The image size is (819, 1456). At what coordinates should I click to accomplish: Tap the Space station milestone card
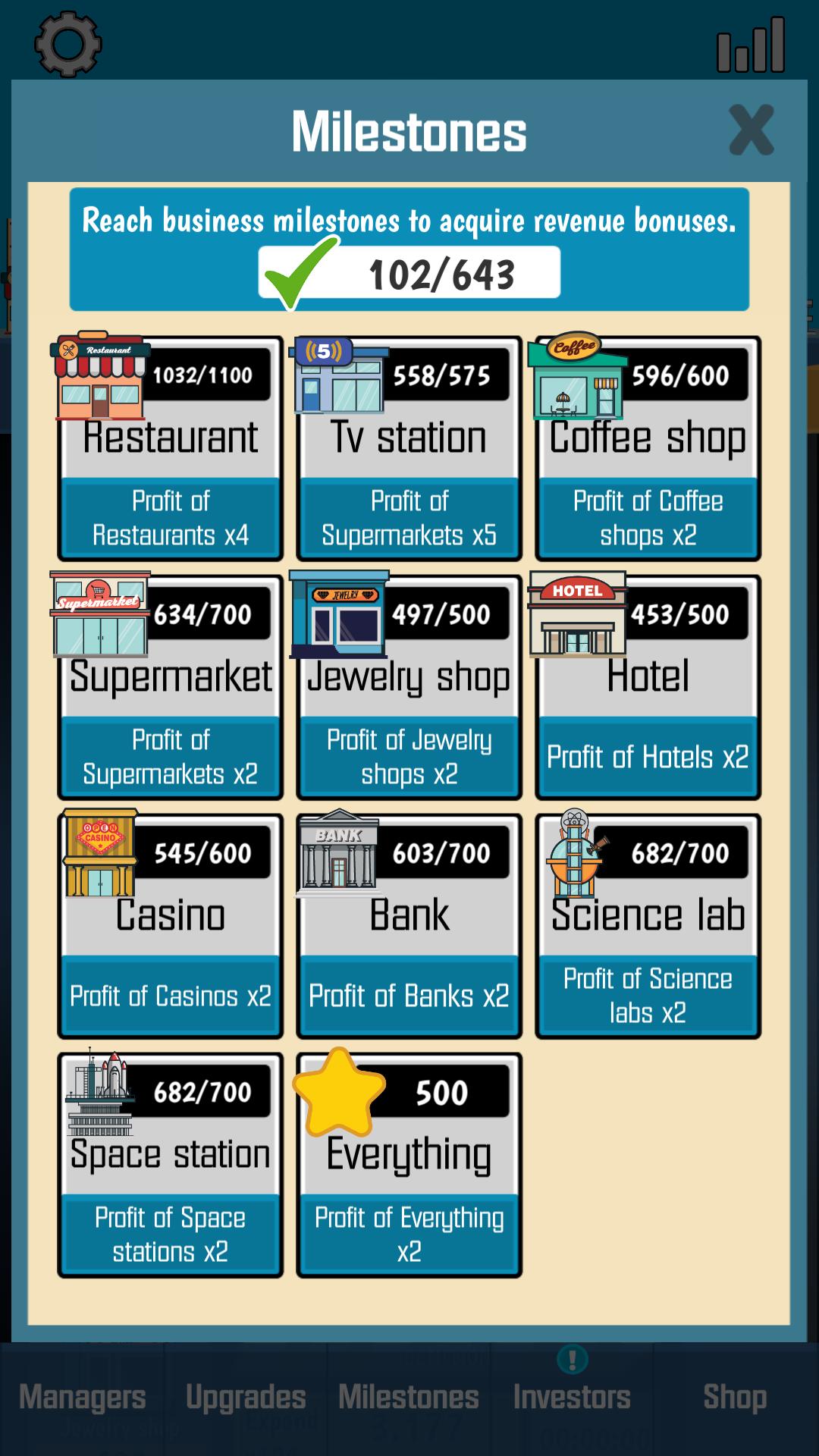[171, 1166]
